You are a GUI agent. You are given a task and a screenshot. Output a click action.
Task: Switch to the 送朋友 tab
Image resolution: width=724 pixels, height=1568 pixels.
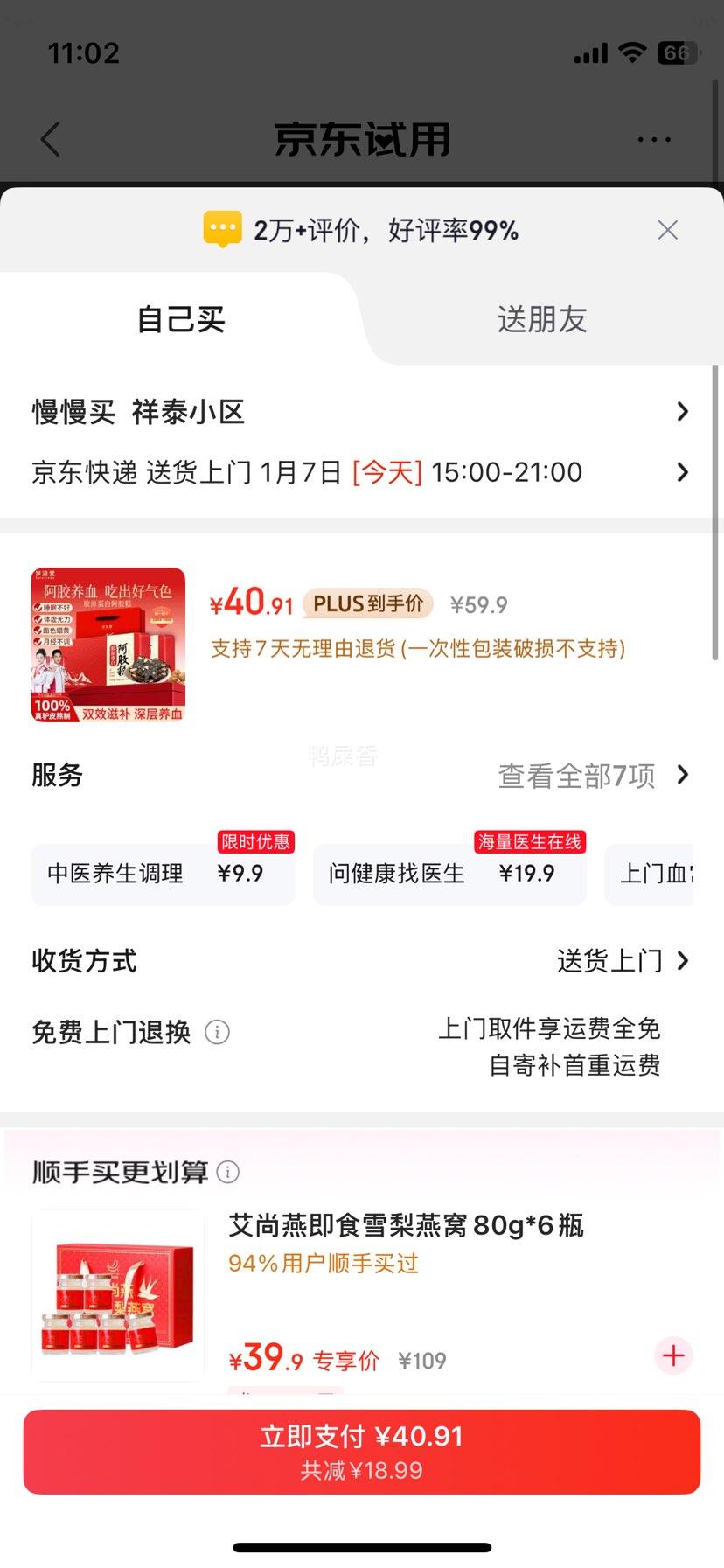click(x=542, y=319)
